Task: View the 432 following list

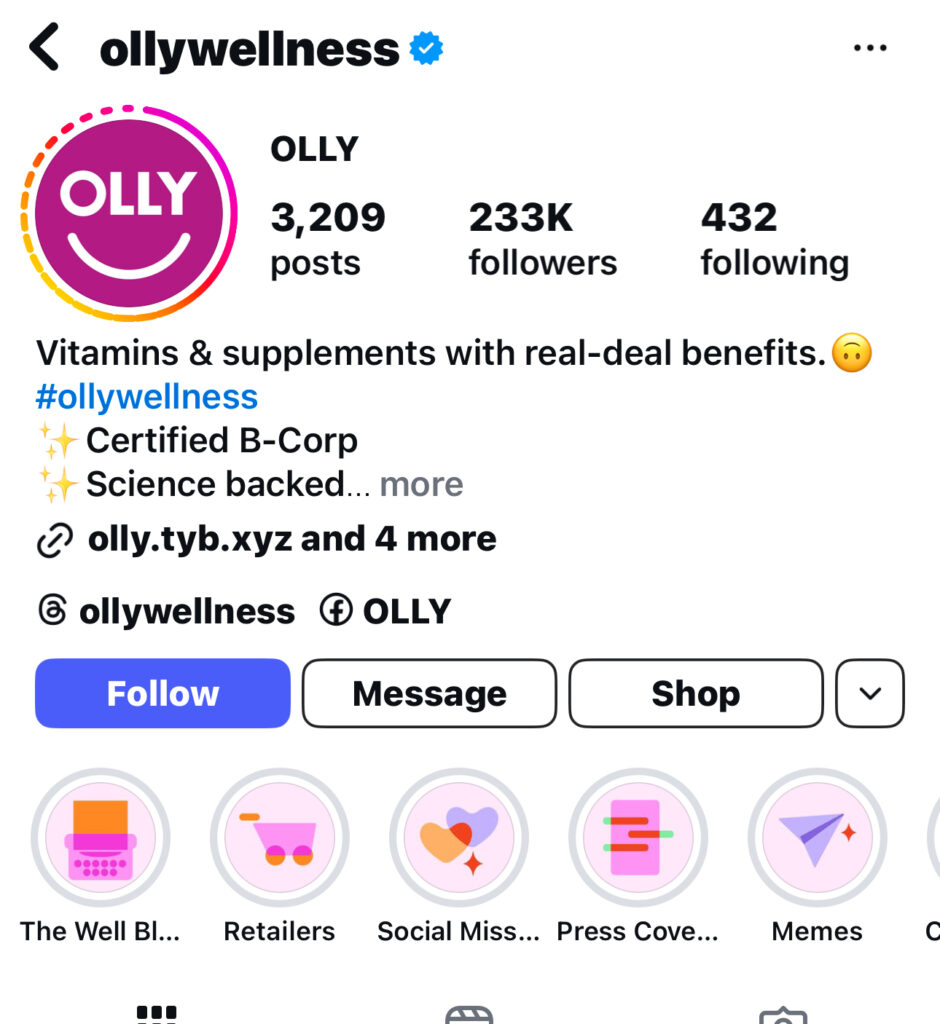Action: 773,239
